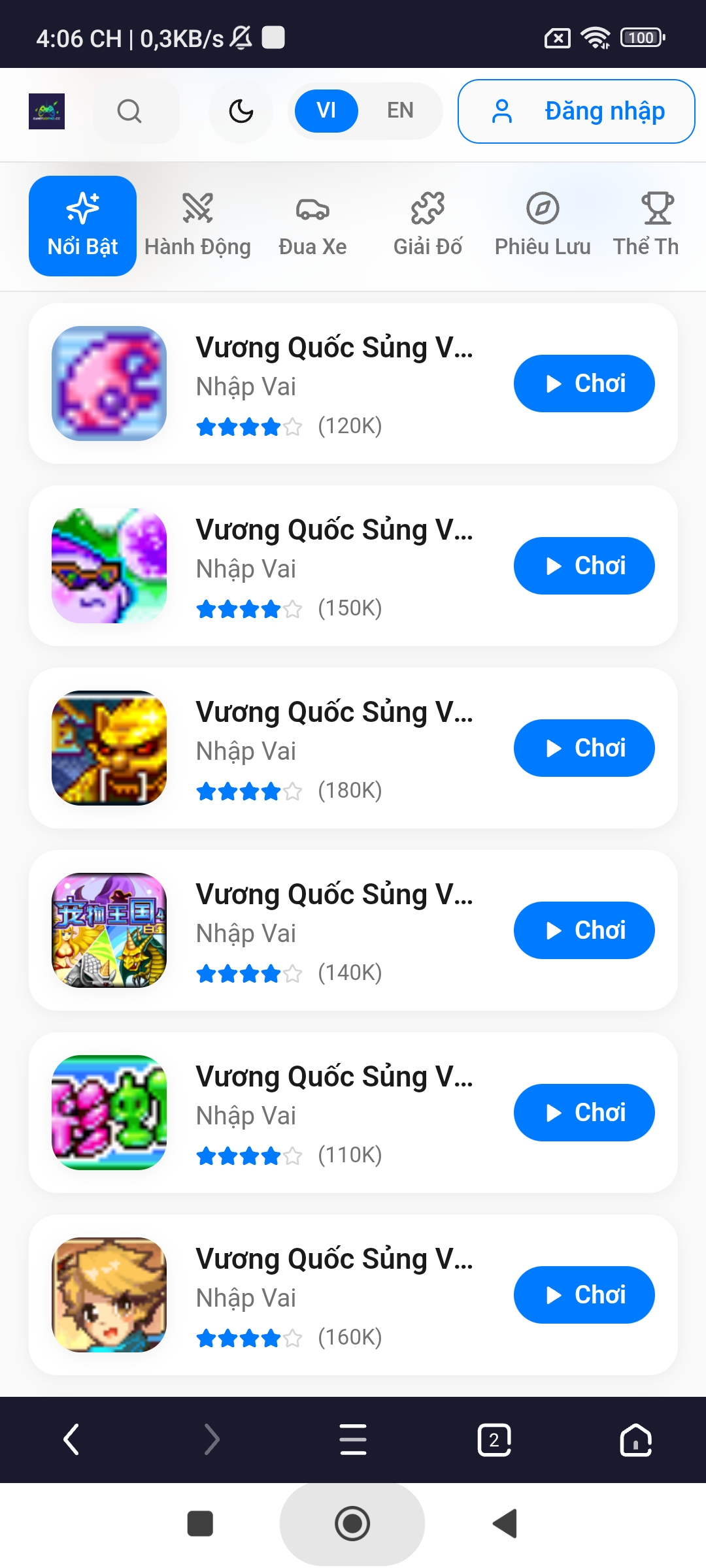Toggle dark mode with the moon icon

[x=241, y=111]
